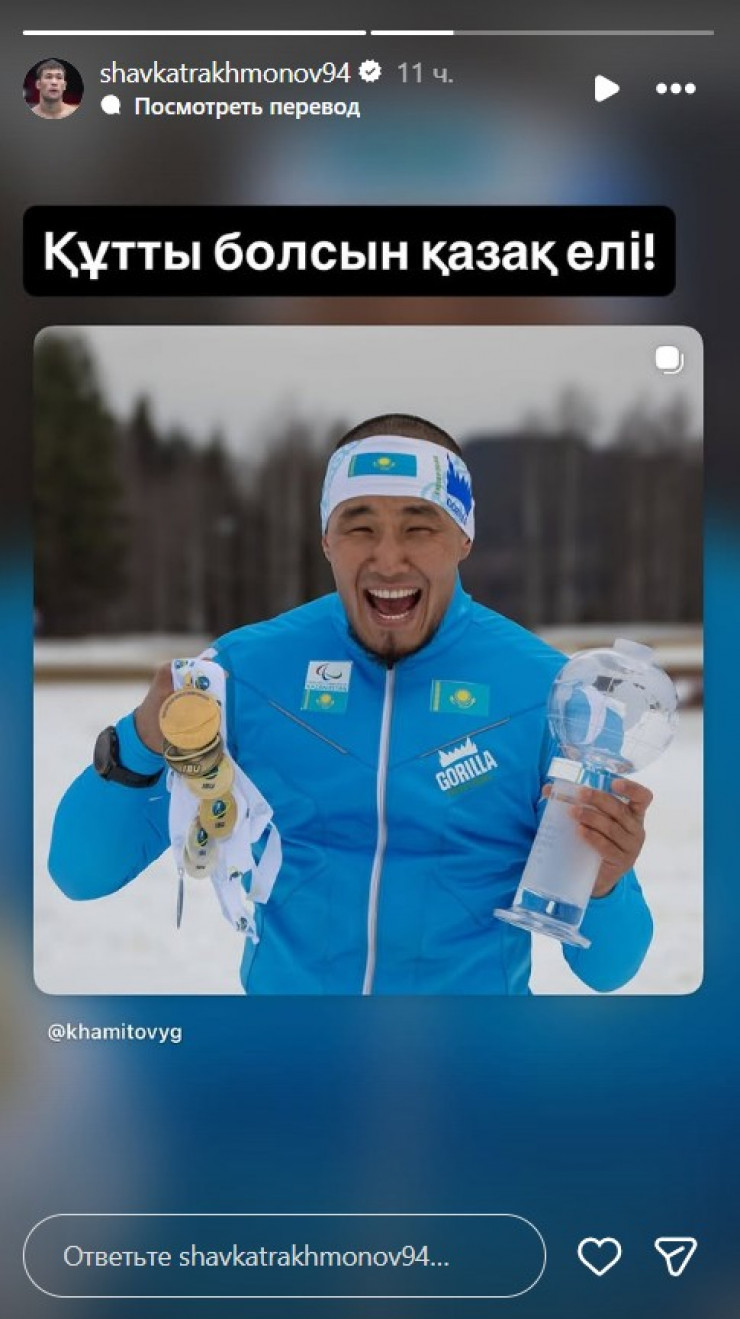740x1319 pixels.
Task: Tap Посмотреть перевод to translate story
Action: pyautogui.click(x=246, y=106)
